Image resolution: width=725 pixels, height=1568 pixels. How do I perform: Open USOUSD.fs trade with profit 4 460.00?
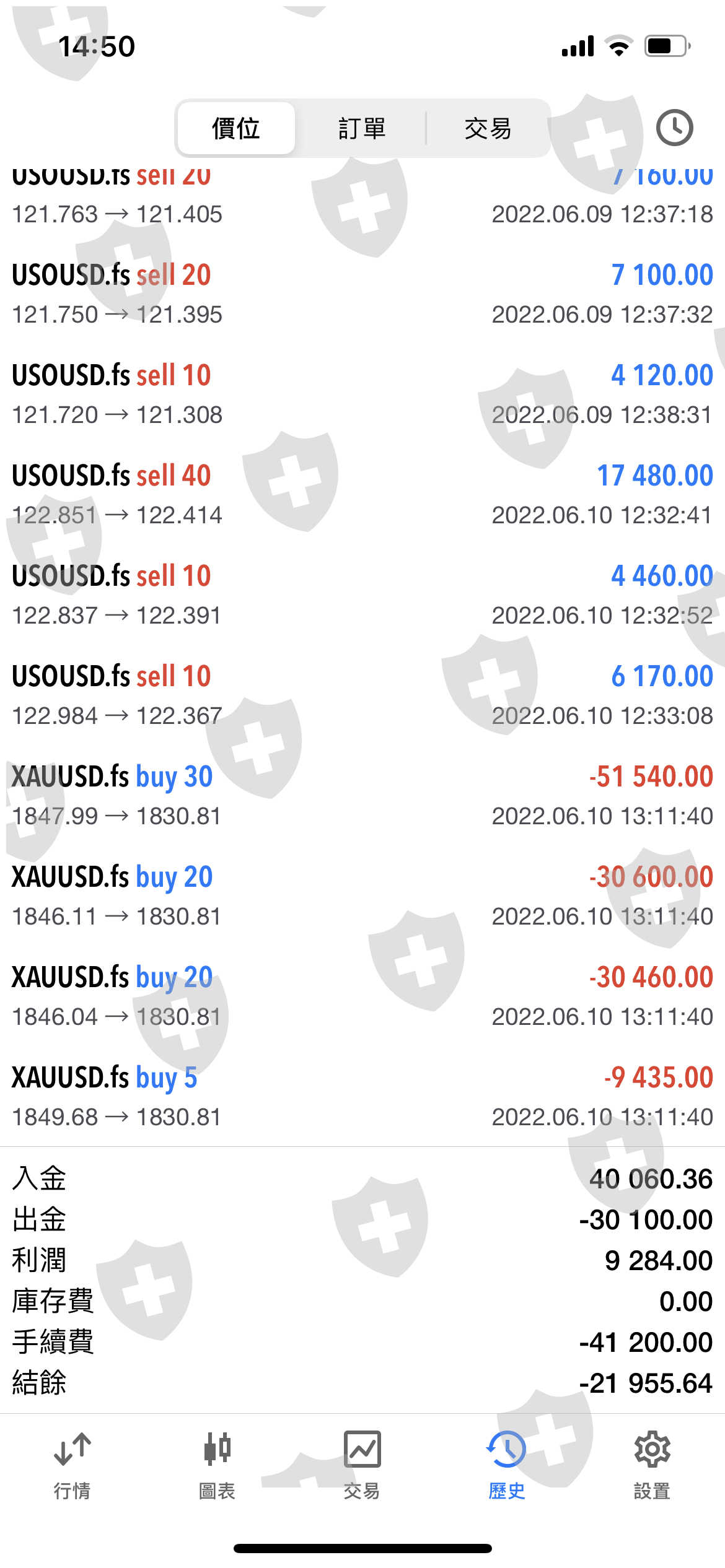pos(362,595)
